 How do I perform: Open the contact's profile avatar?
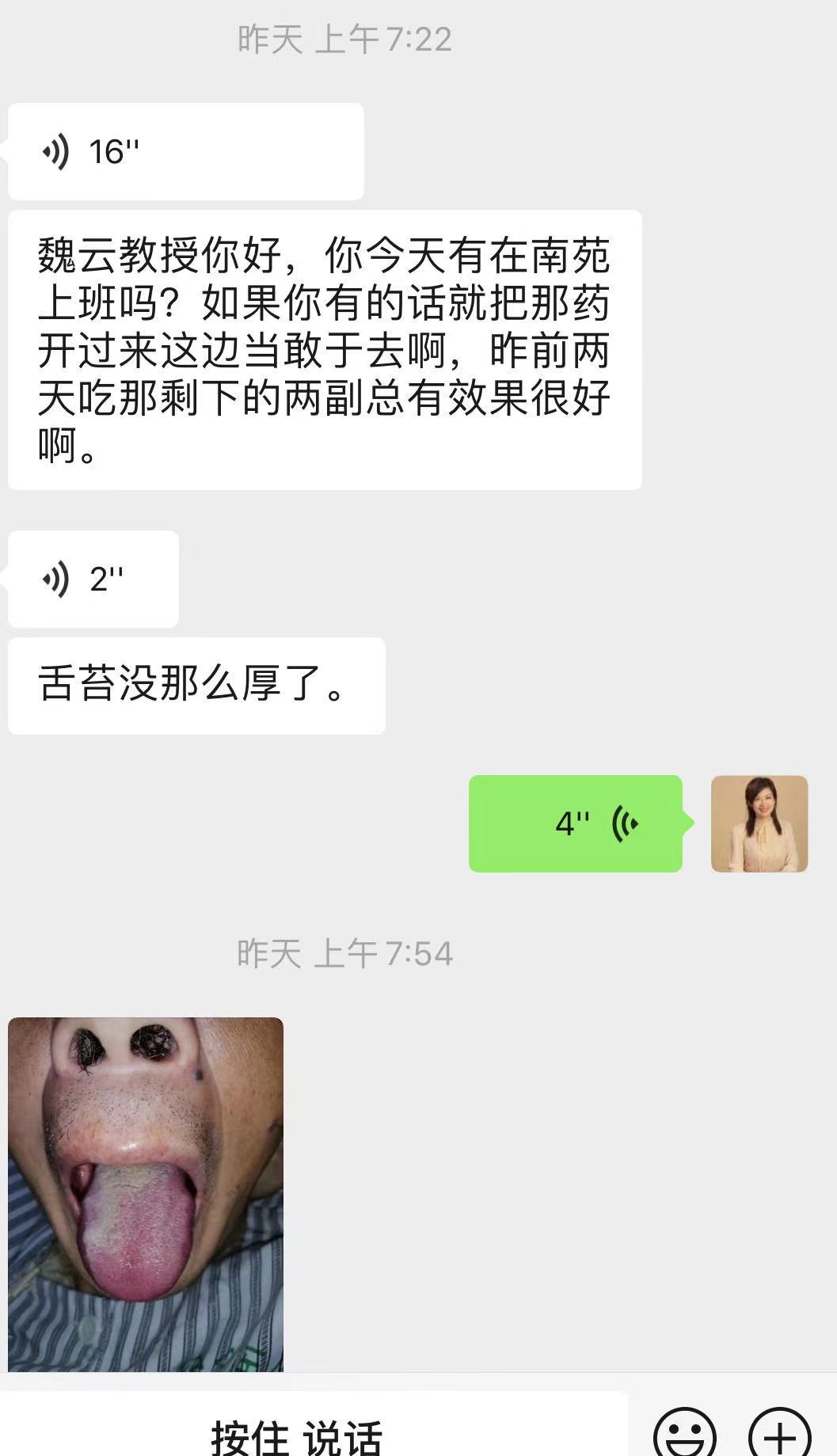pos(760,823)
